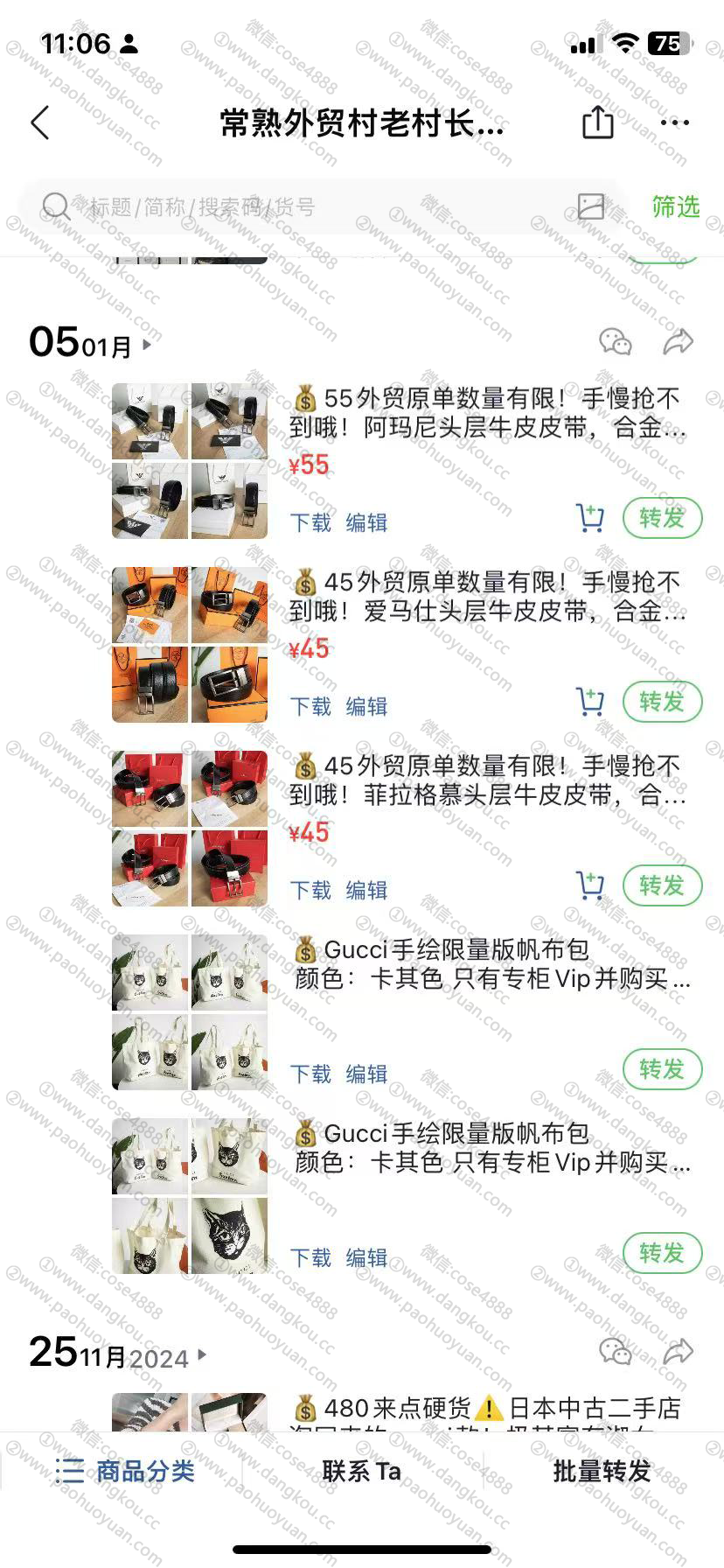Share the 25 11月2024 batch to WeChat

(616, 1352)
